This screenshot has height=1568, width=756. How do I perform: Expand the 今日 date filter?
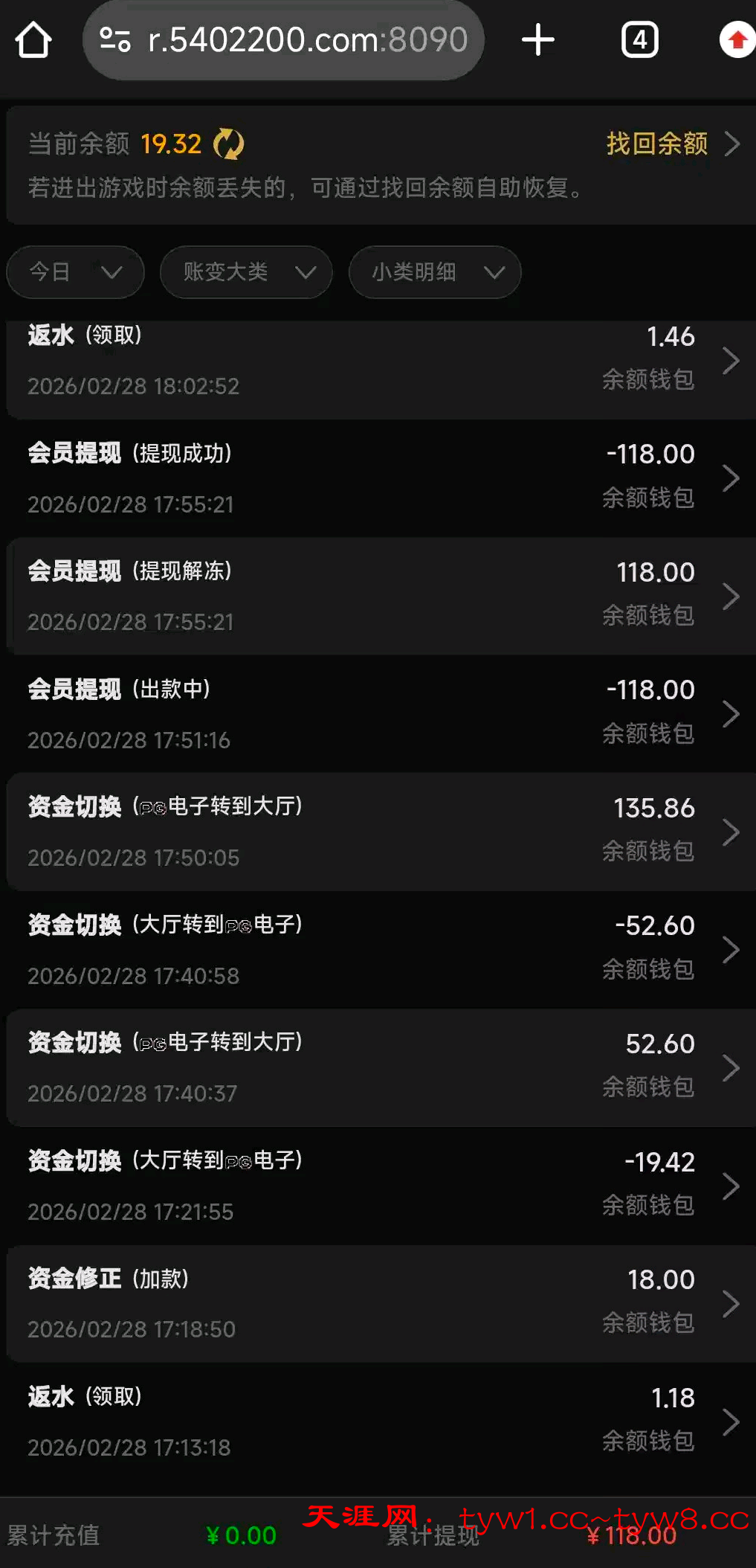(75, 272)
